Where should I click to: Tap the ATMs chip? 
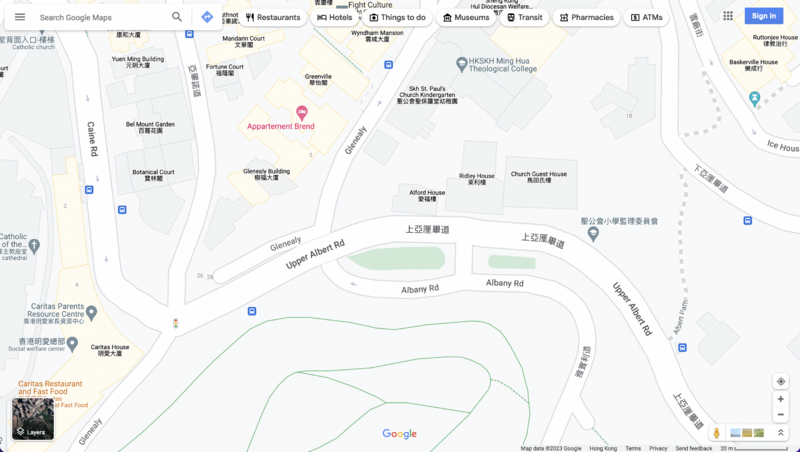pos(646,17)
